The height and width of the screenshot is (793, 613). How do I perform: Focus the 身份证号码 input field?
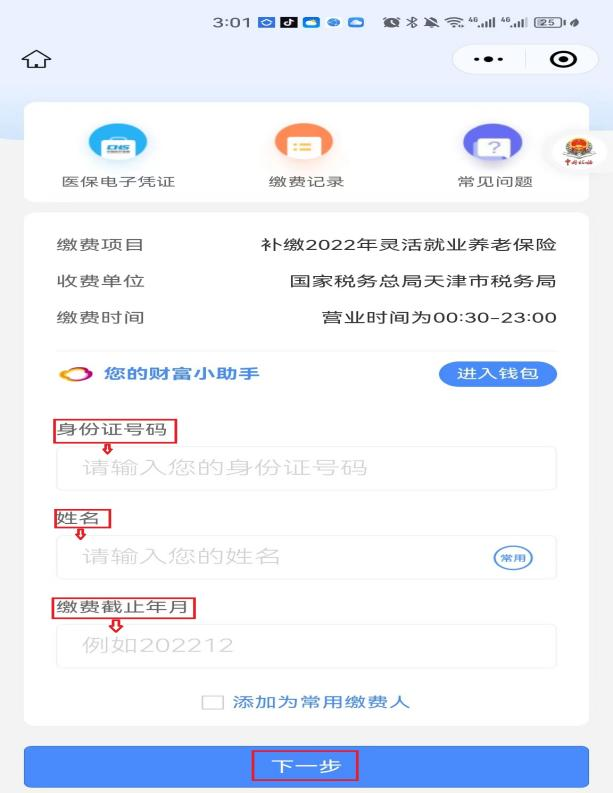click(x=305, y=467)
